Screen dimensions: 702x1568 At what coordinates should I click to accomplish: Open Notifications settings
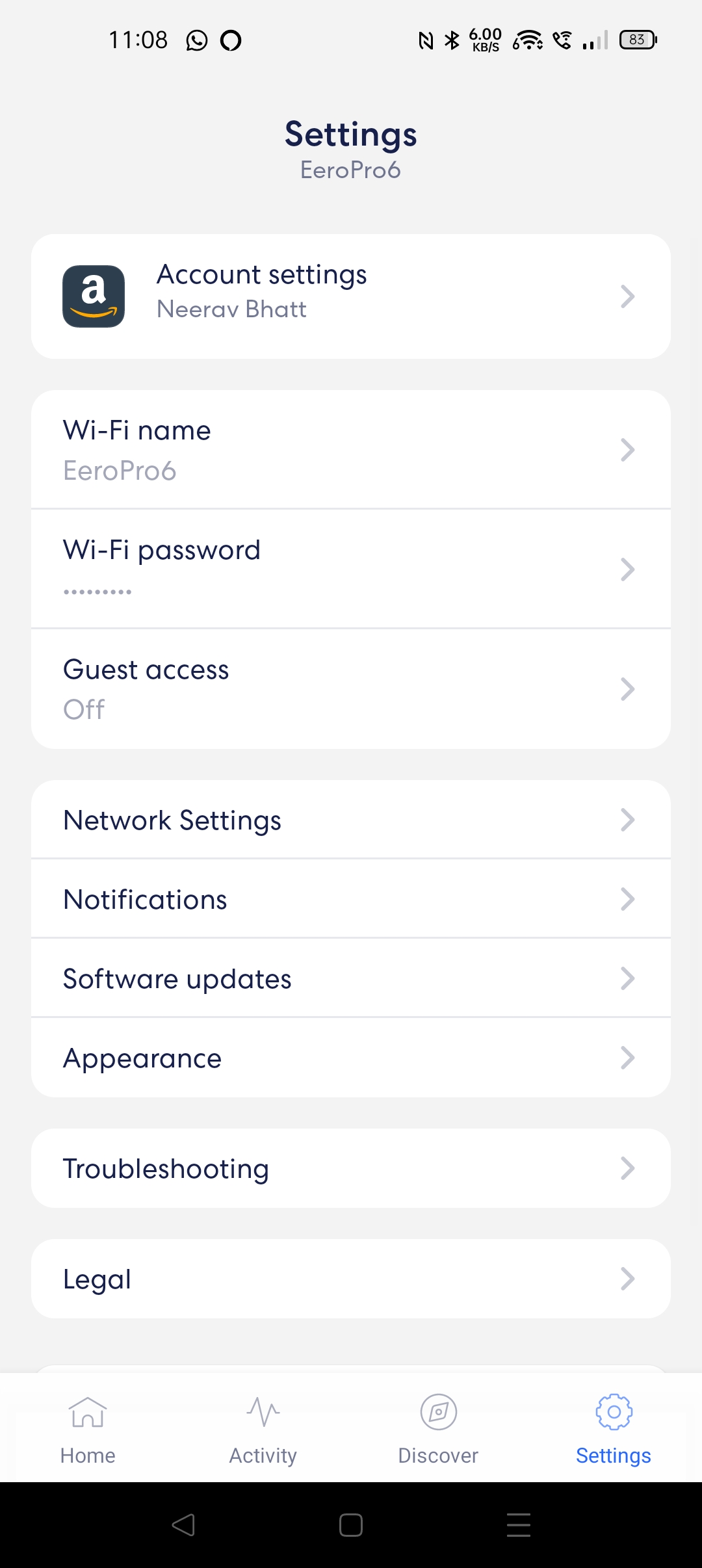click(351, 899)
